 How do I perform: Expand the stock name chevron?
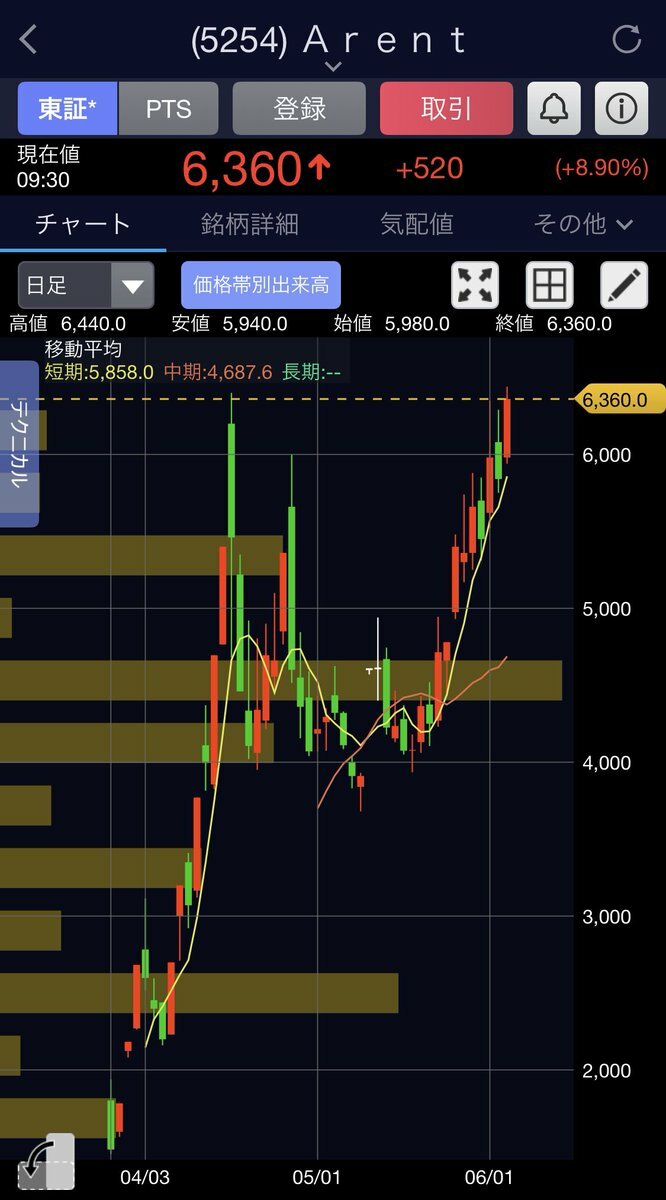click(x=333, y=66)
